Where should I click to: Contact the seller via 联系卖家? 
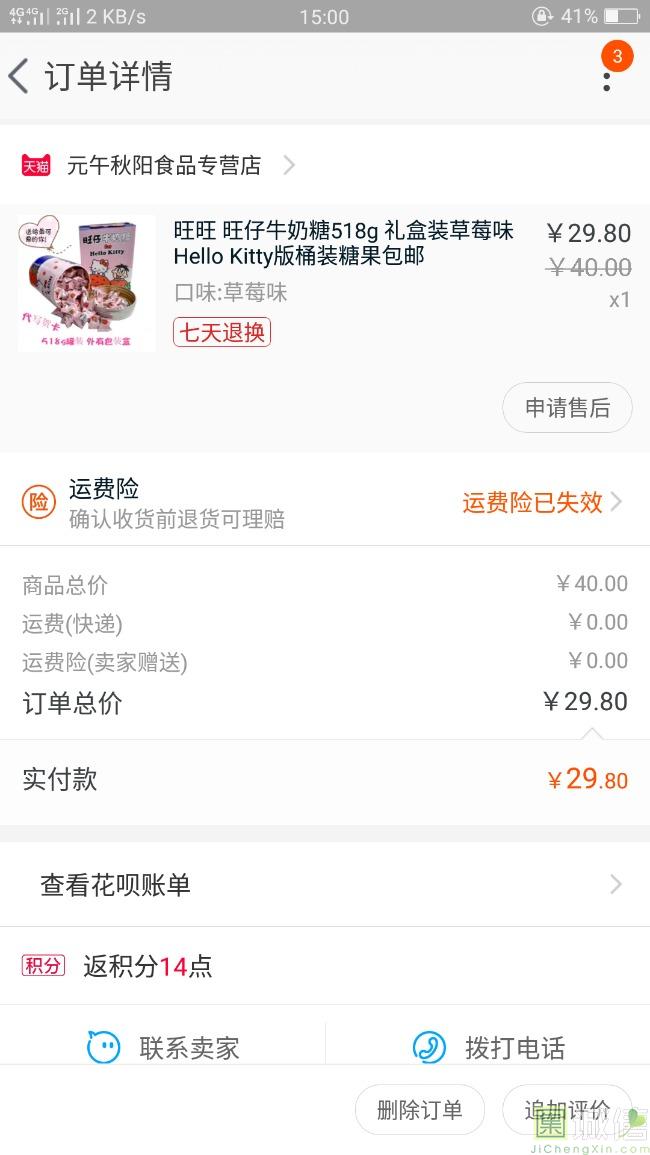tap(164, 1047)
